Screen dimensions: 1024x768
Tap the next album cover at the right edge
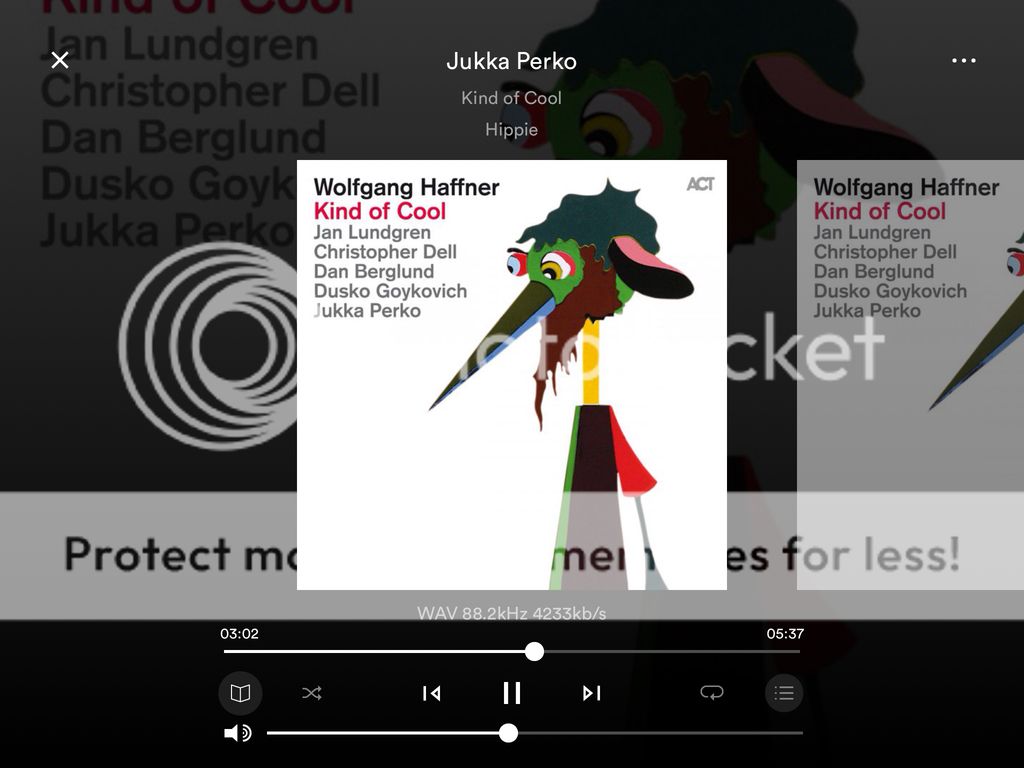(910, 375)
